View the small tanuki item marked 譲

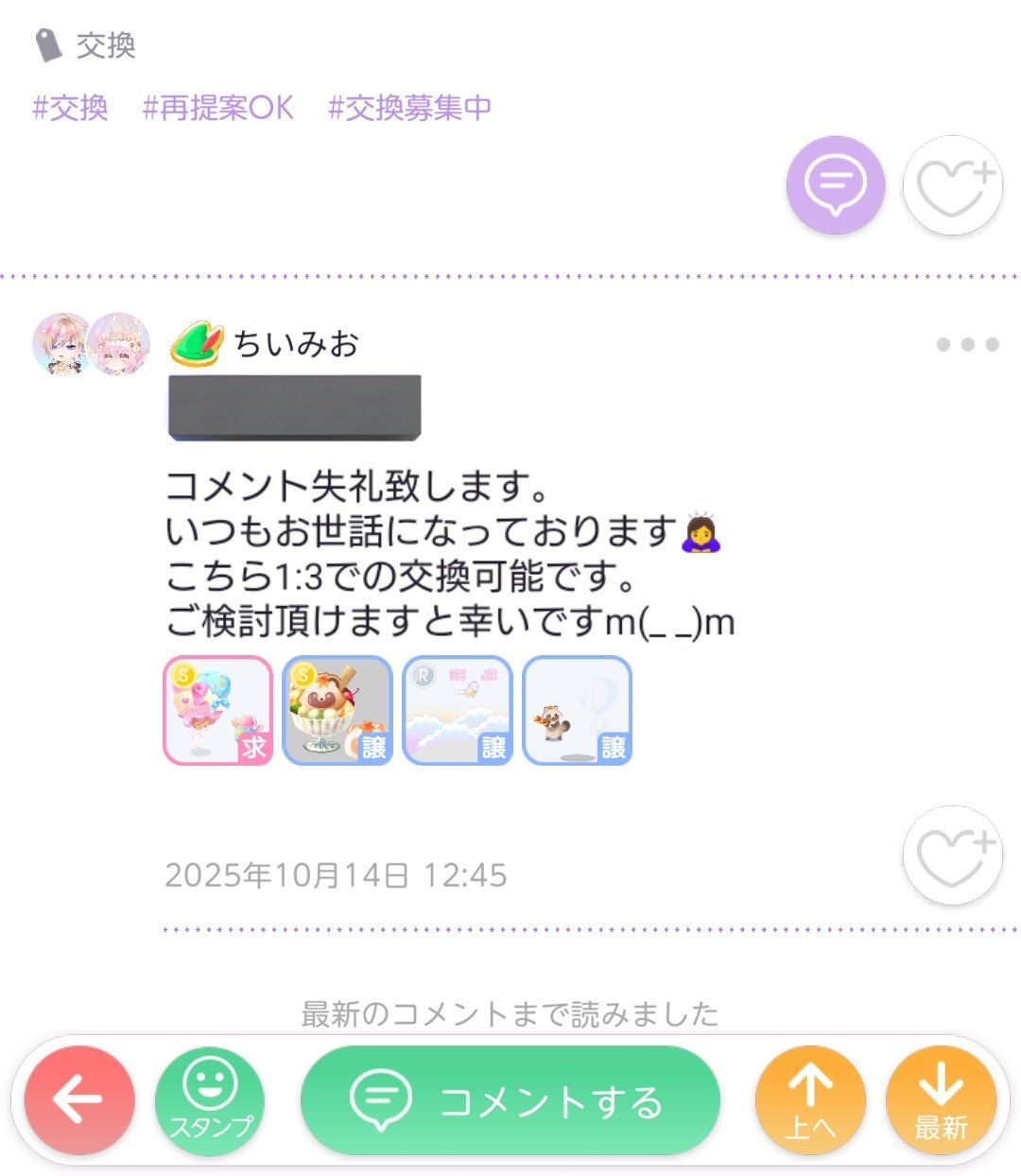point(577,710)
